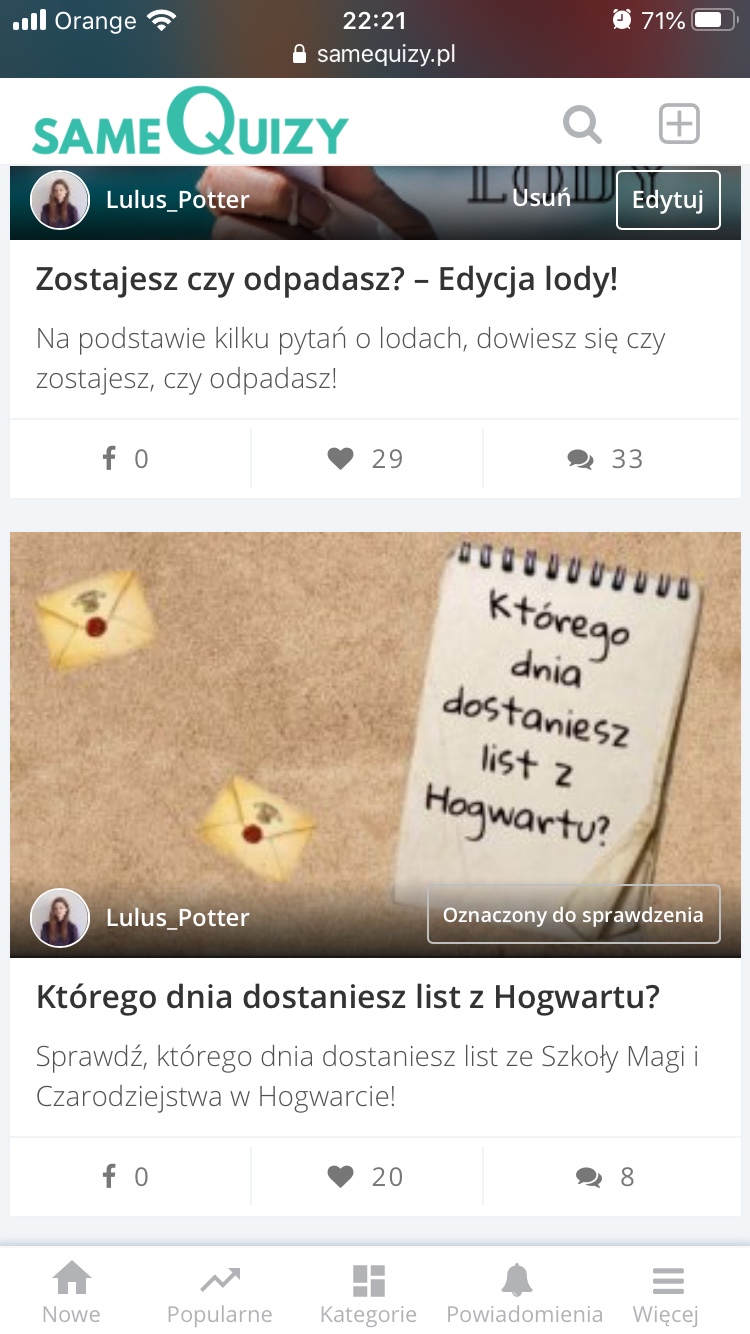Like the Edycja lody quiz
750x1334 pixels.
(x=365, y=459)
